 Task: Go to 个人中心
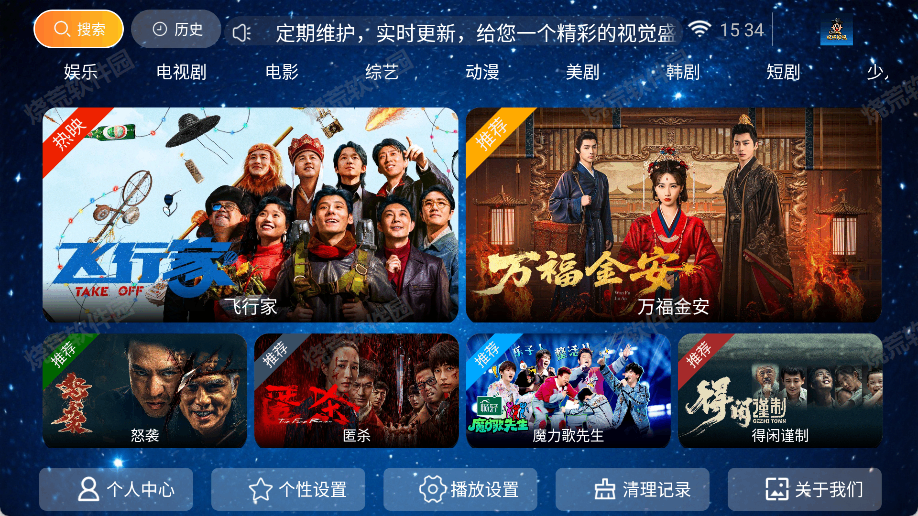click(125, 490)
